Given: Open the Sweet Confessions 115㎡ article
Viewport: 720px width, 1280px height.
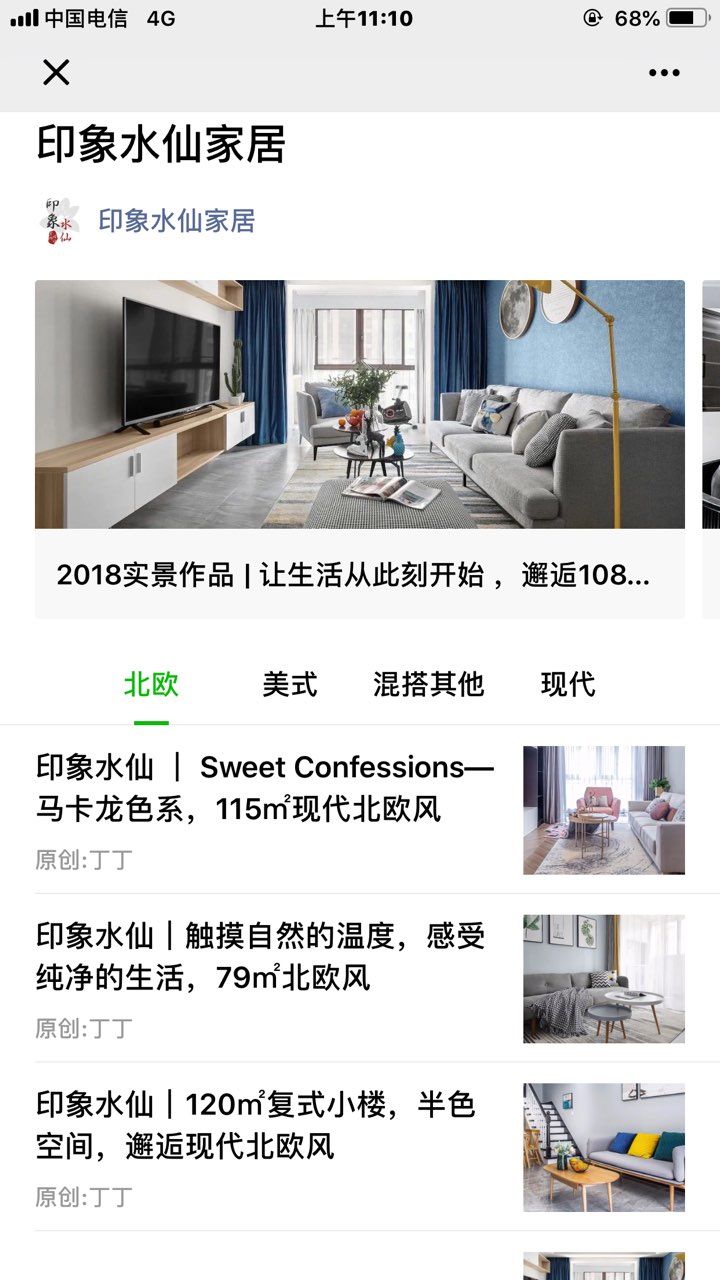Looking at the screenshot, I should click(265, 788).
